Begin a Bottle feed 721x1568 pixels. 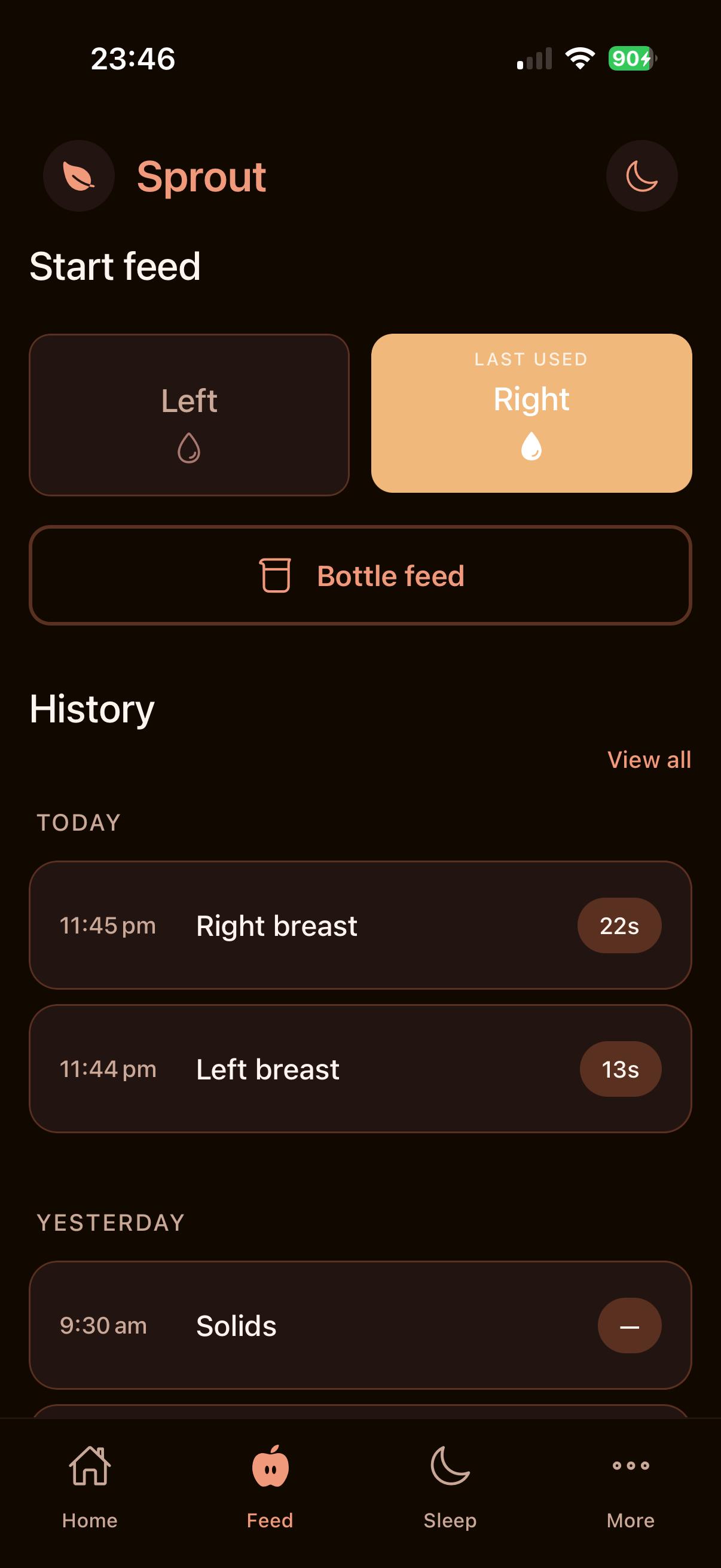[360, 575]
